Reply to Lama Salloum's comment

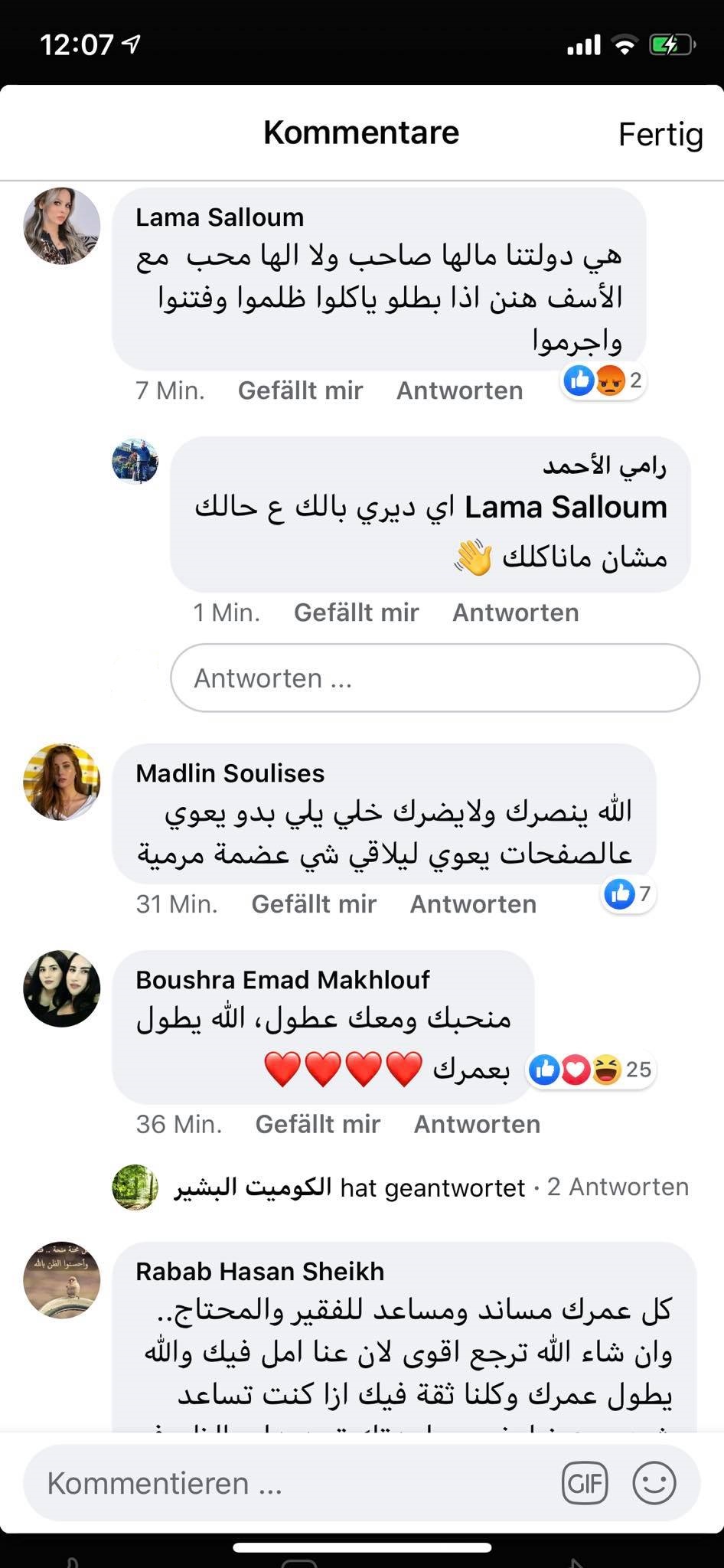click(459, 390)
